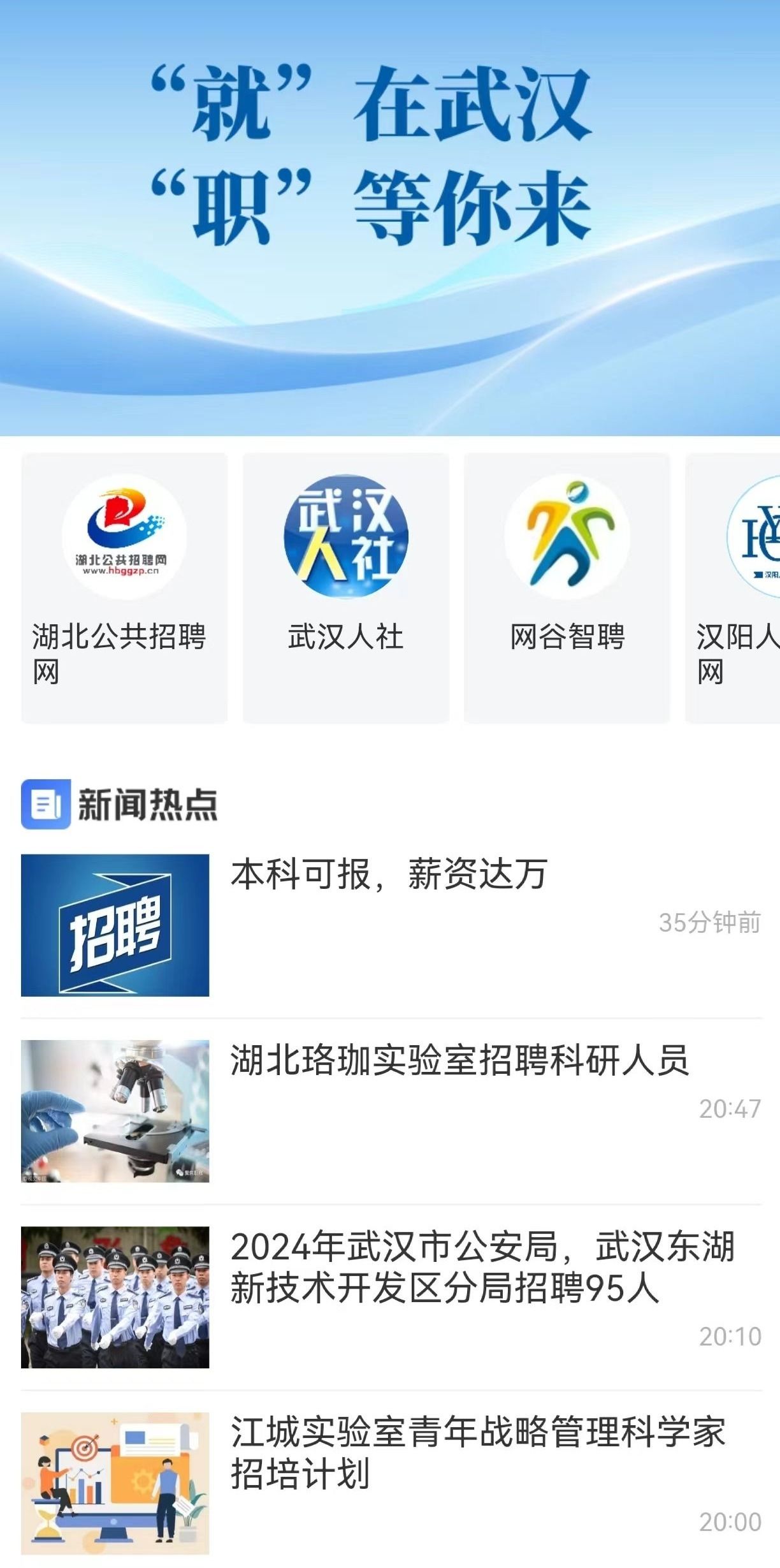Image resolution: width=780 pixels, height=1568 pixels.
Task: Select the 网谷智聘 card
Action: 567,587
